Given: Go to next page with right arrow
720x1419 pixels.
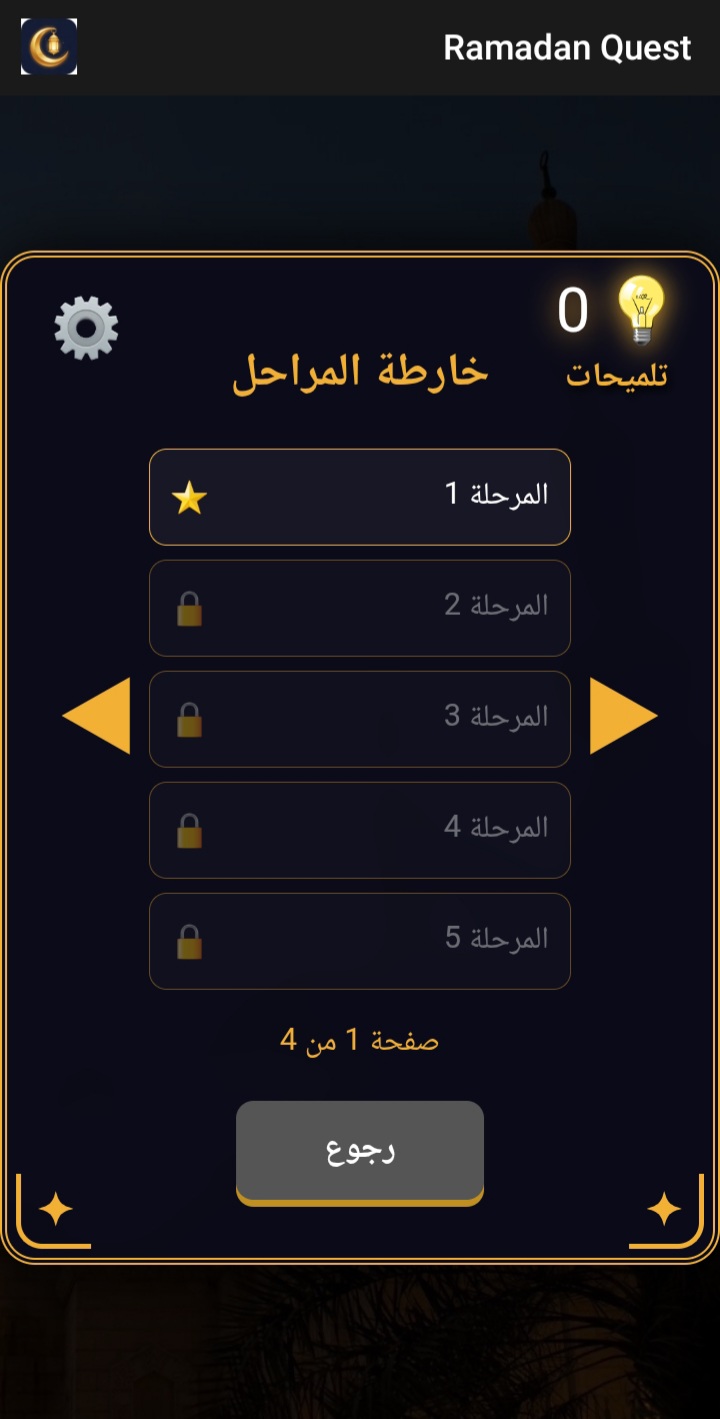Looking at the screenshot, I should (622, 716).
